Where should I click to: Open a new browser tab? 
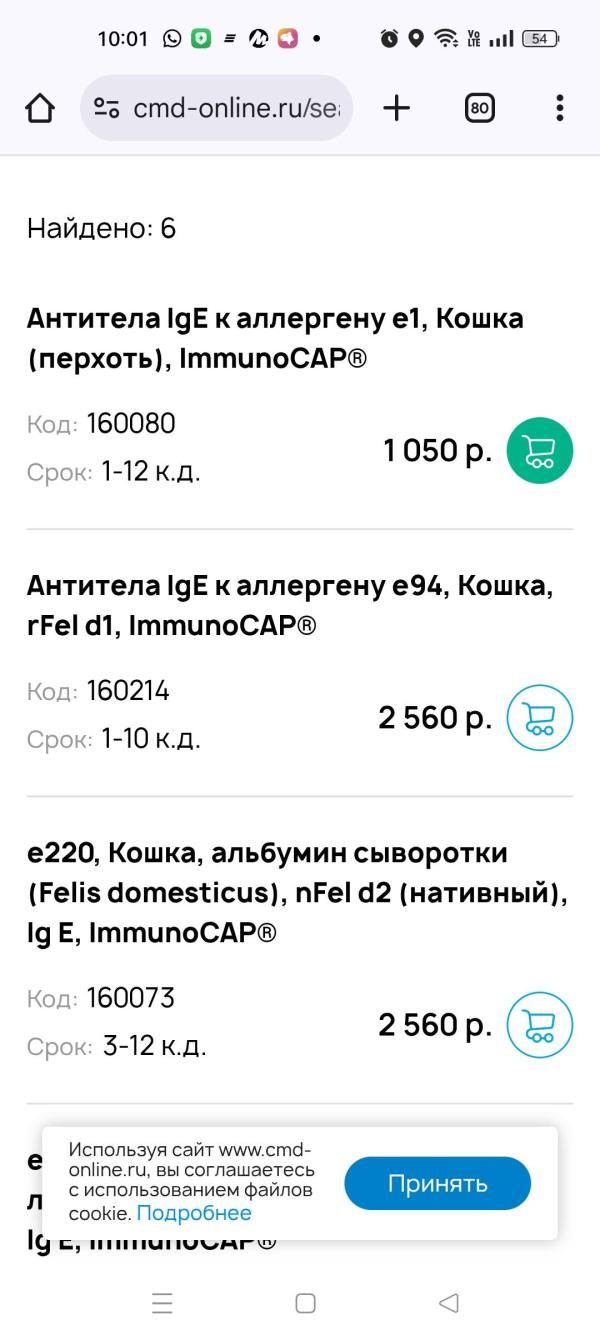click(x=397, y=108)
